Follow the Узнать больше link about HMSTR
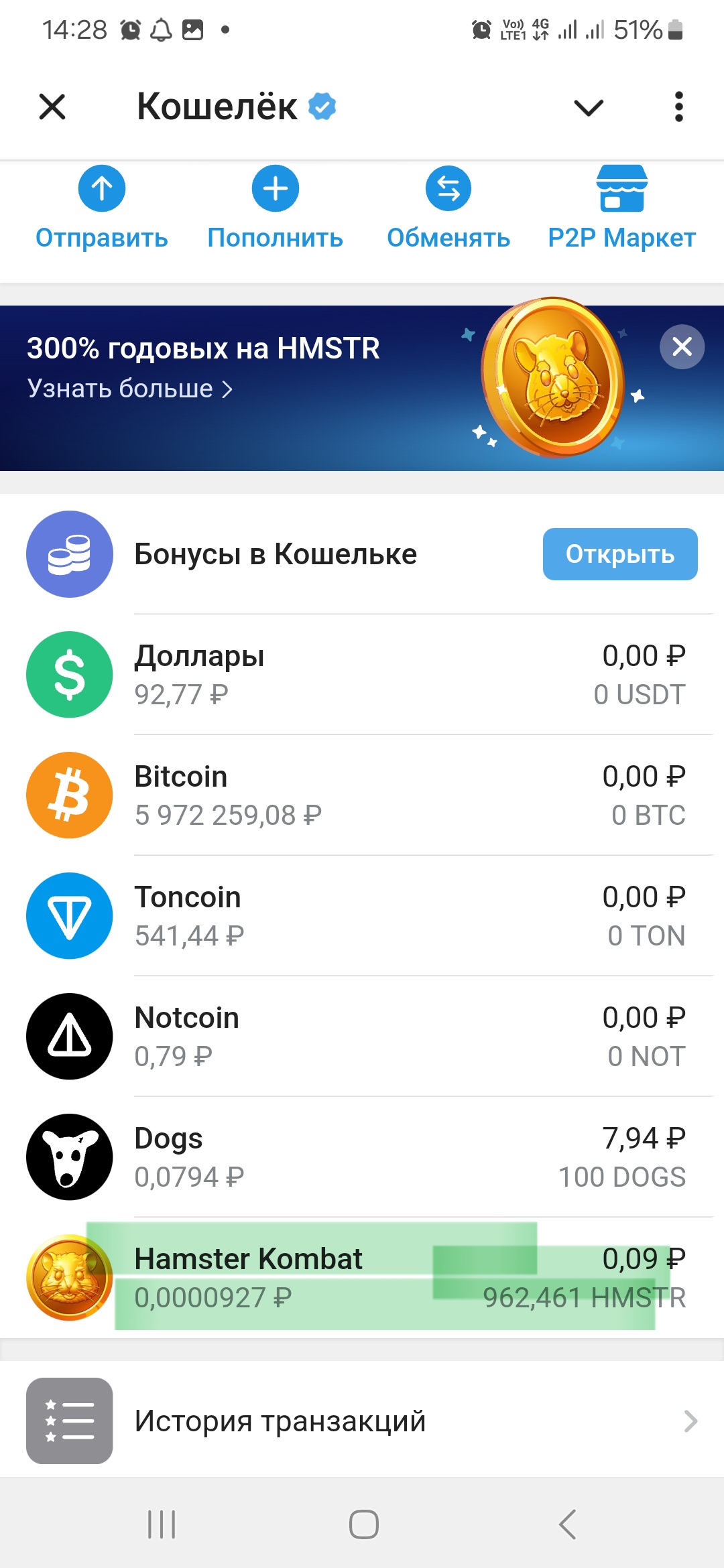The width and height of the screenshot is (724, 1568). point(129,389)
